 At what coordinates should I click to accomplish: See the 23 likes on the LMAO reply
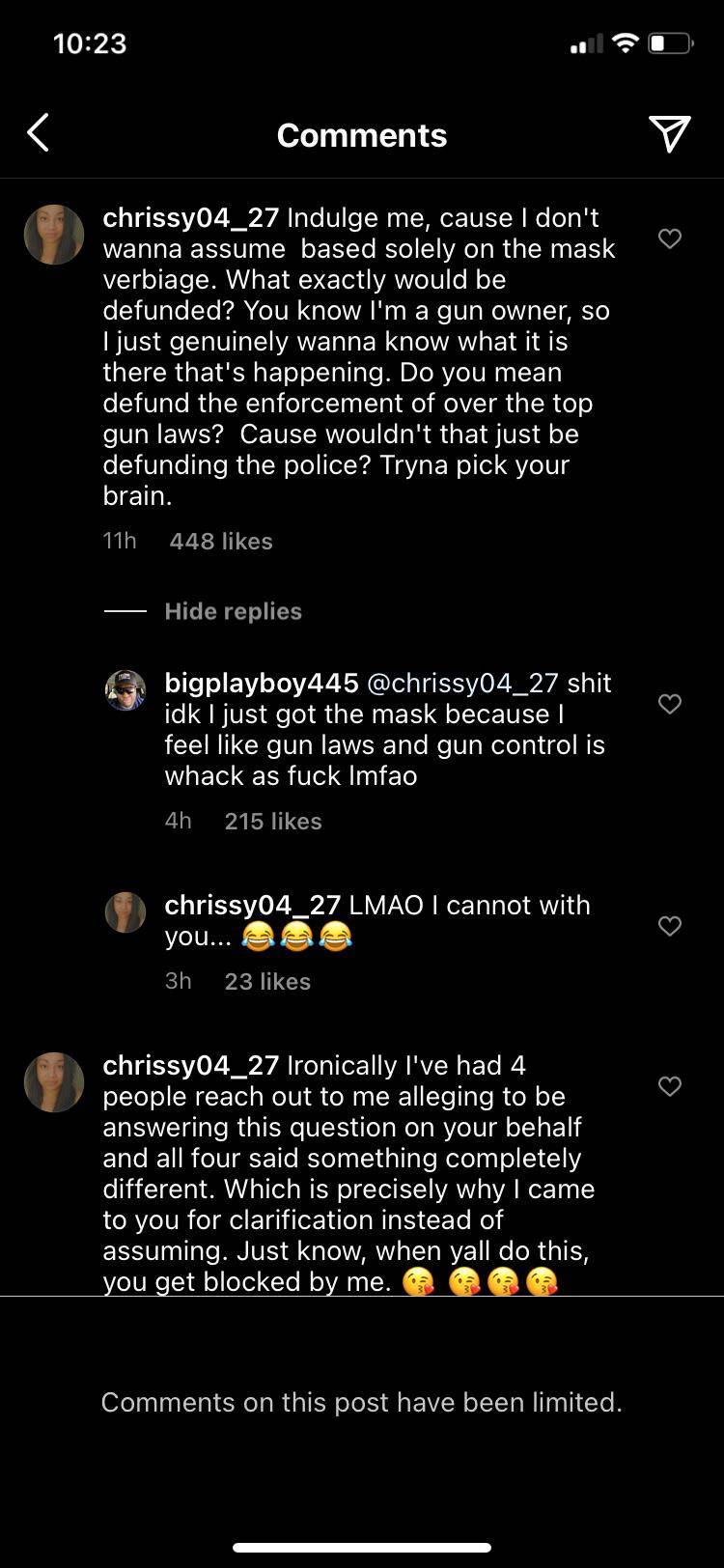coord(267,982)
